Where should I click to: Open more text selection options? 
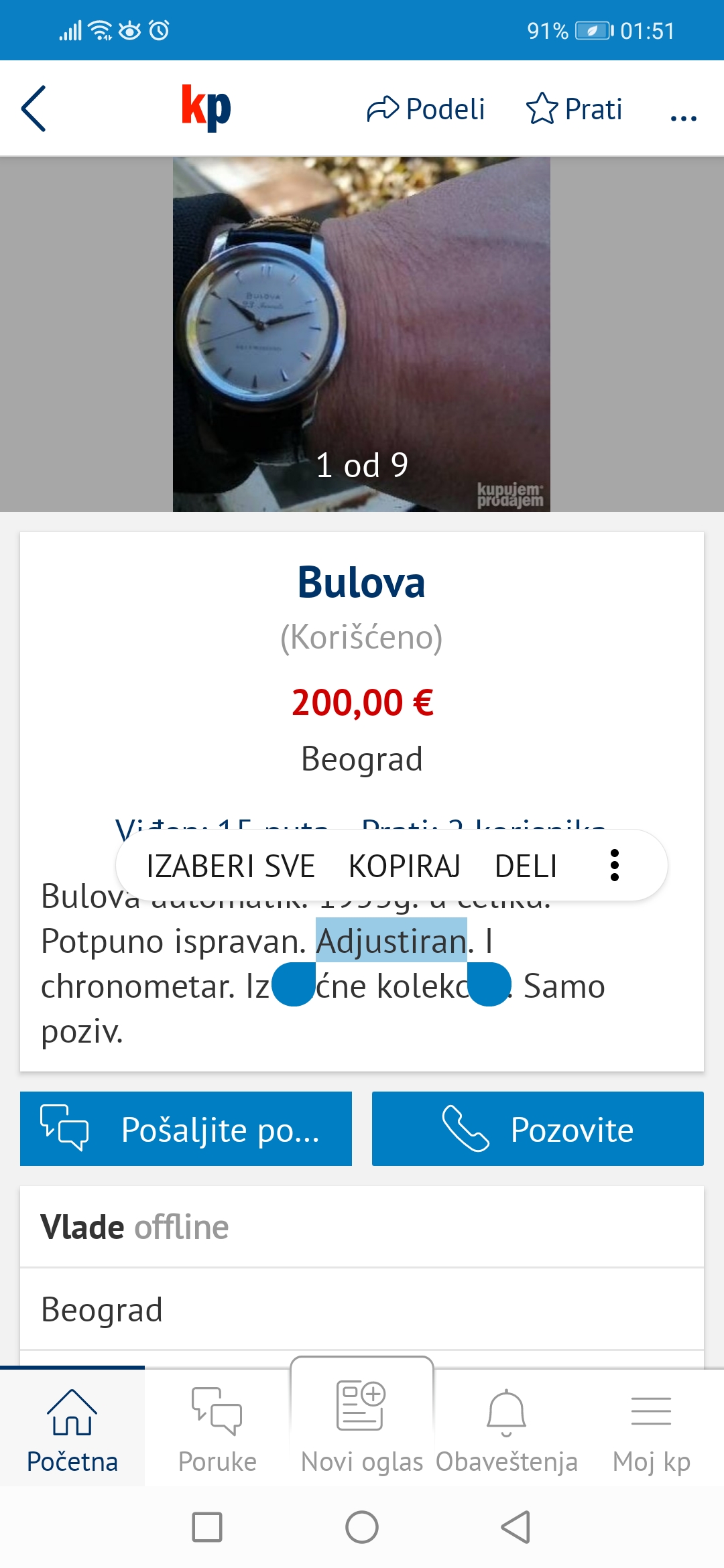pos(614,865)
